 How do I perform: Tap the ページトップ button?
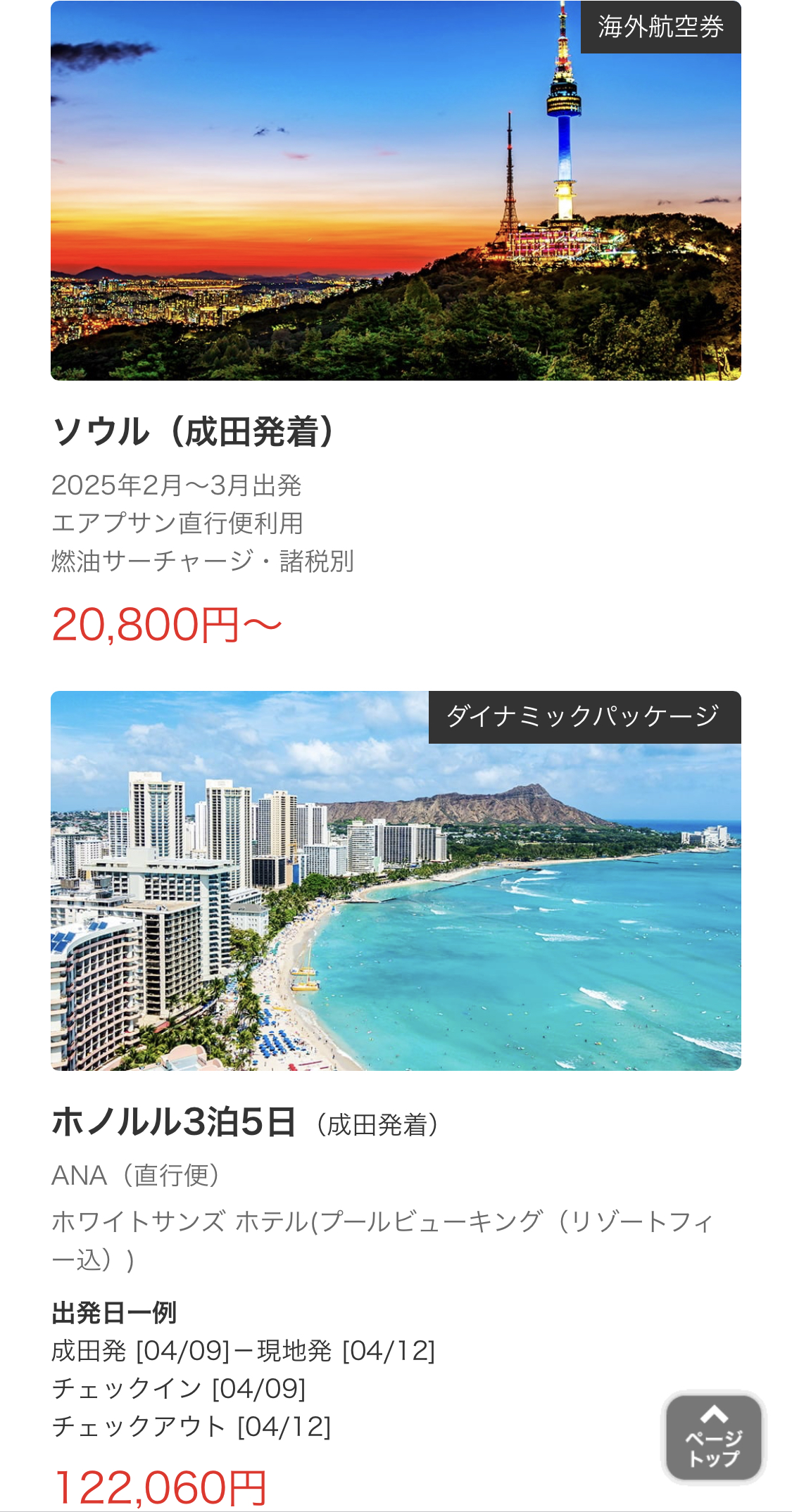(713, 1437)
